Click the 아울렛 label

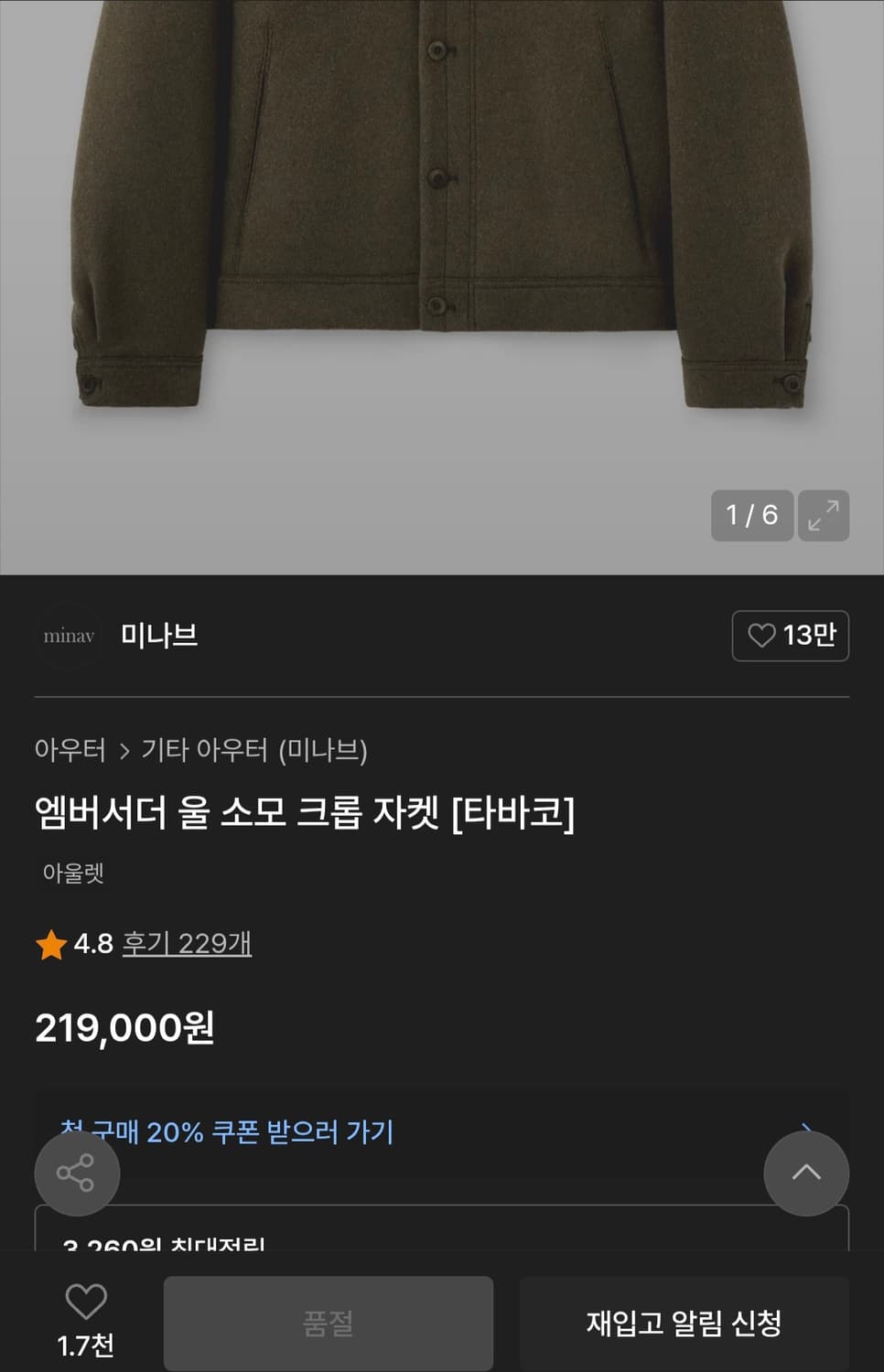pyautogui.click(x=73, y=874)
